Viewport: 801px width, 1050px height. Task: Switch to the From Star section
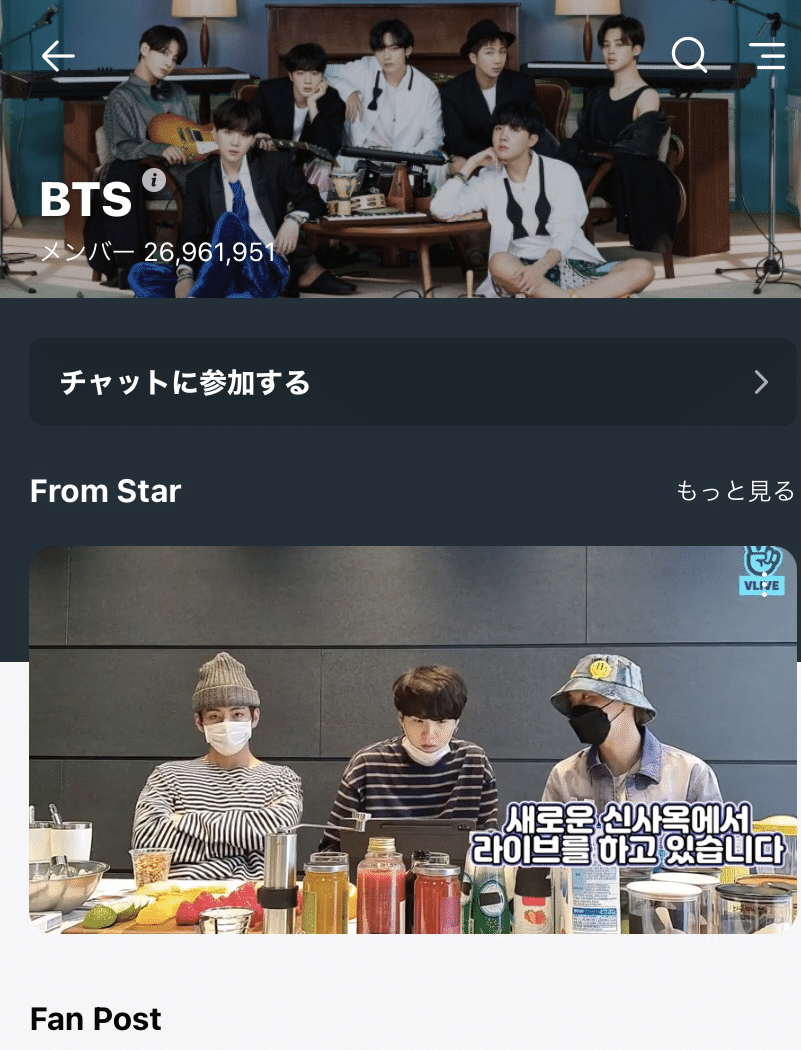point(105,491)
